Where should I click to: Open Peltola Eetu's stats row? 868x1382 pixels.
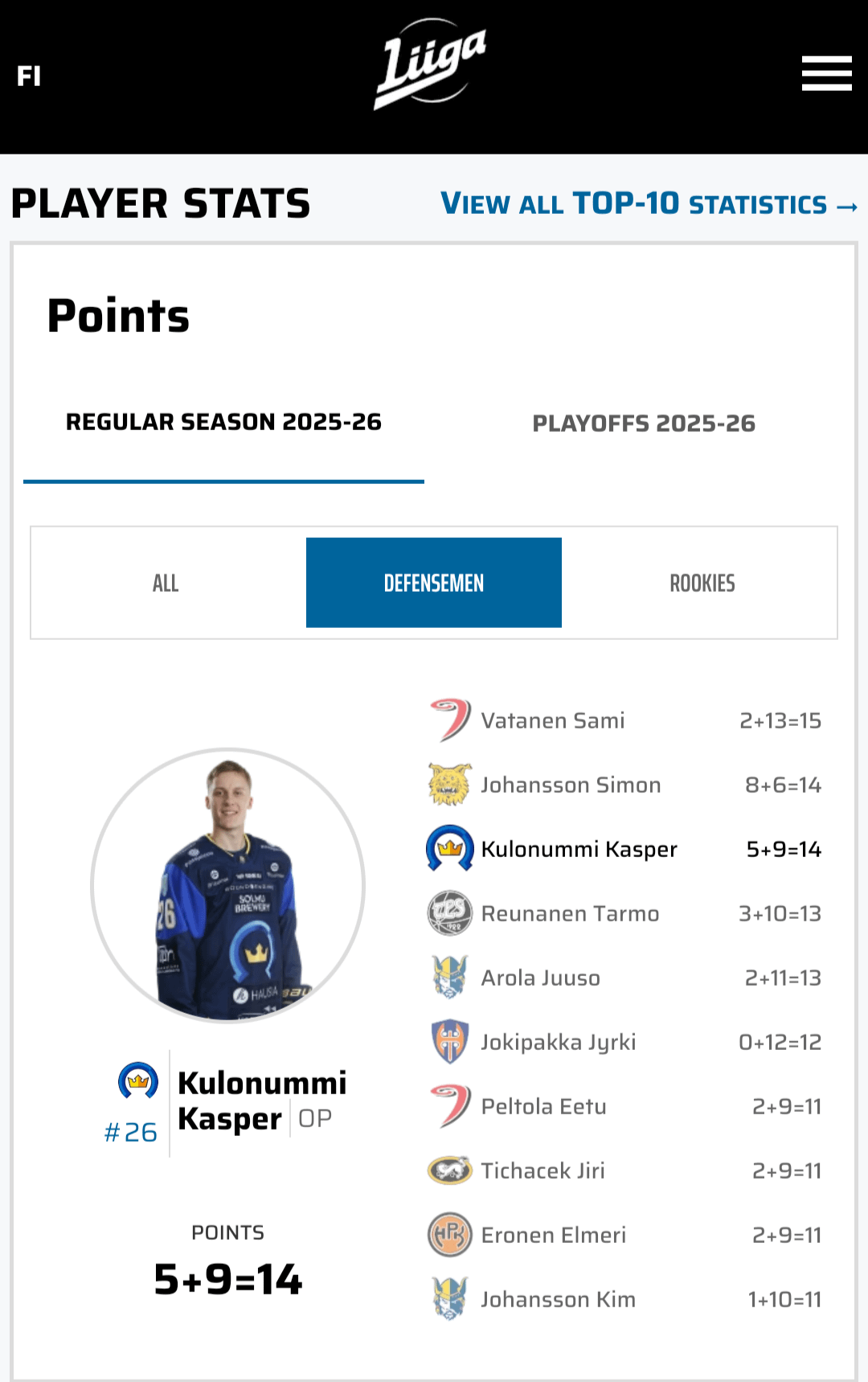[x=624, y=1106]
